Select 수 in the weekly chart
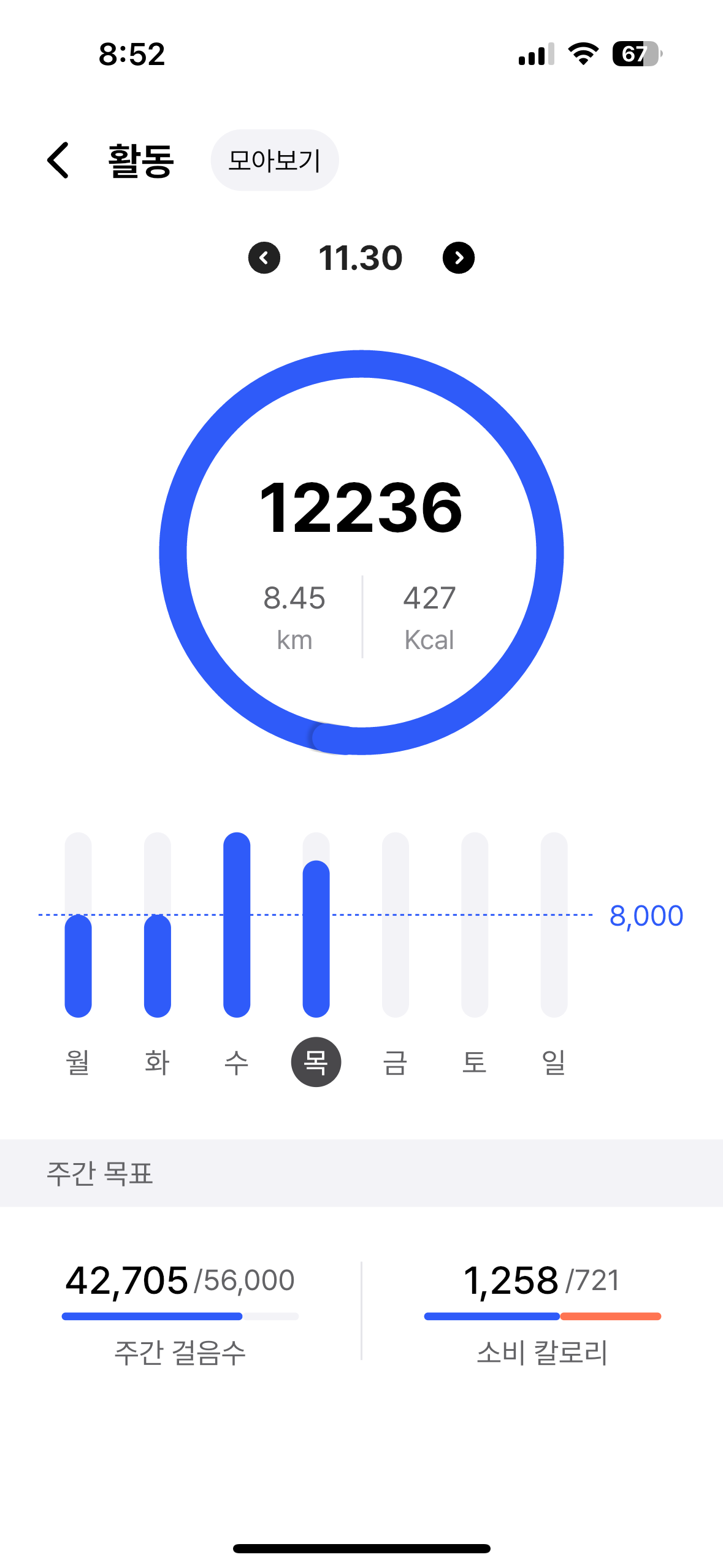 tap(237, 1062)
